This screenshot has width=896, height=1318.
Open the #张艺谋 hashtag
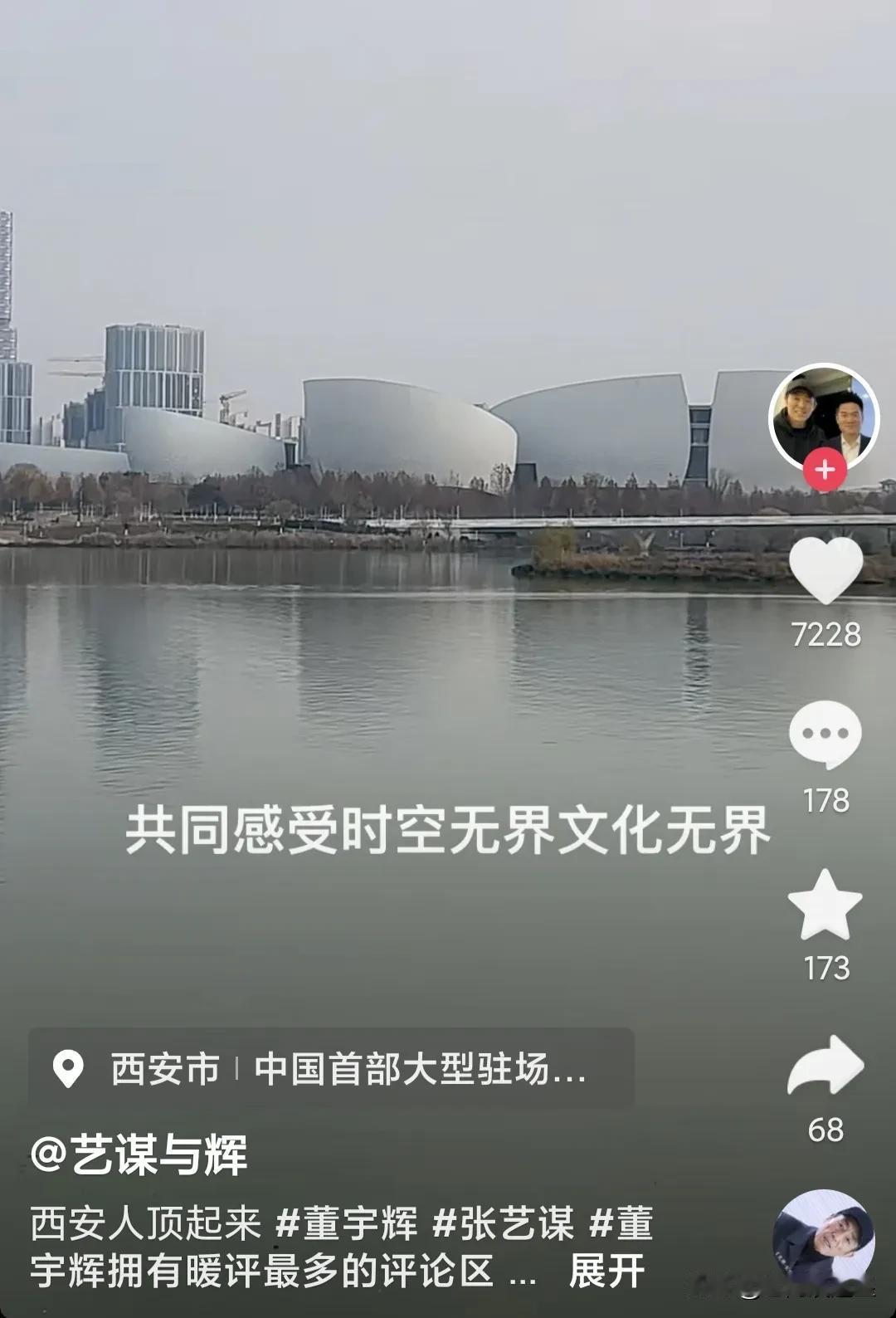tap(504, 1224)
